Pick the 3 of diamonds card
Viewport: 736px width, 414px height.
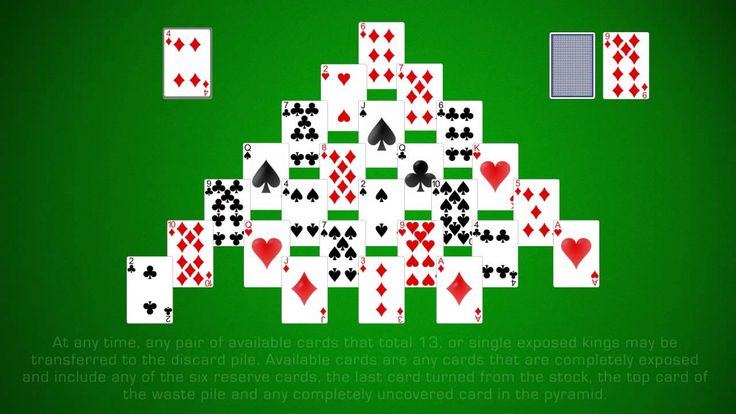pos(381,289)
